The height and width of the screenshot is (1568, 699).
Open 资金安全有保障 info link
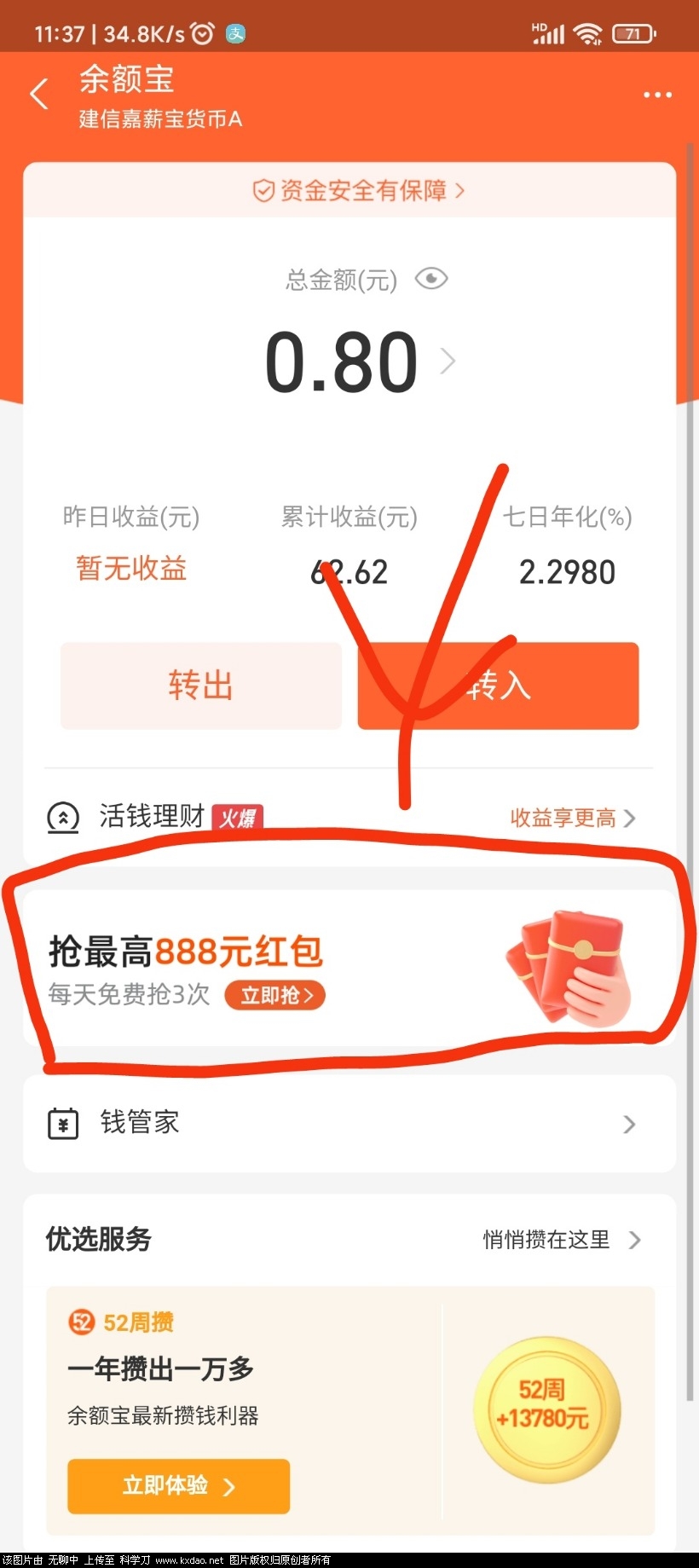(359, 190)
